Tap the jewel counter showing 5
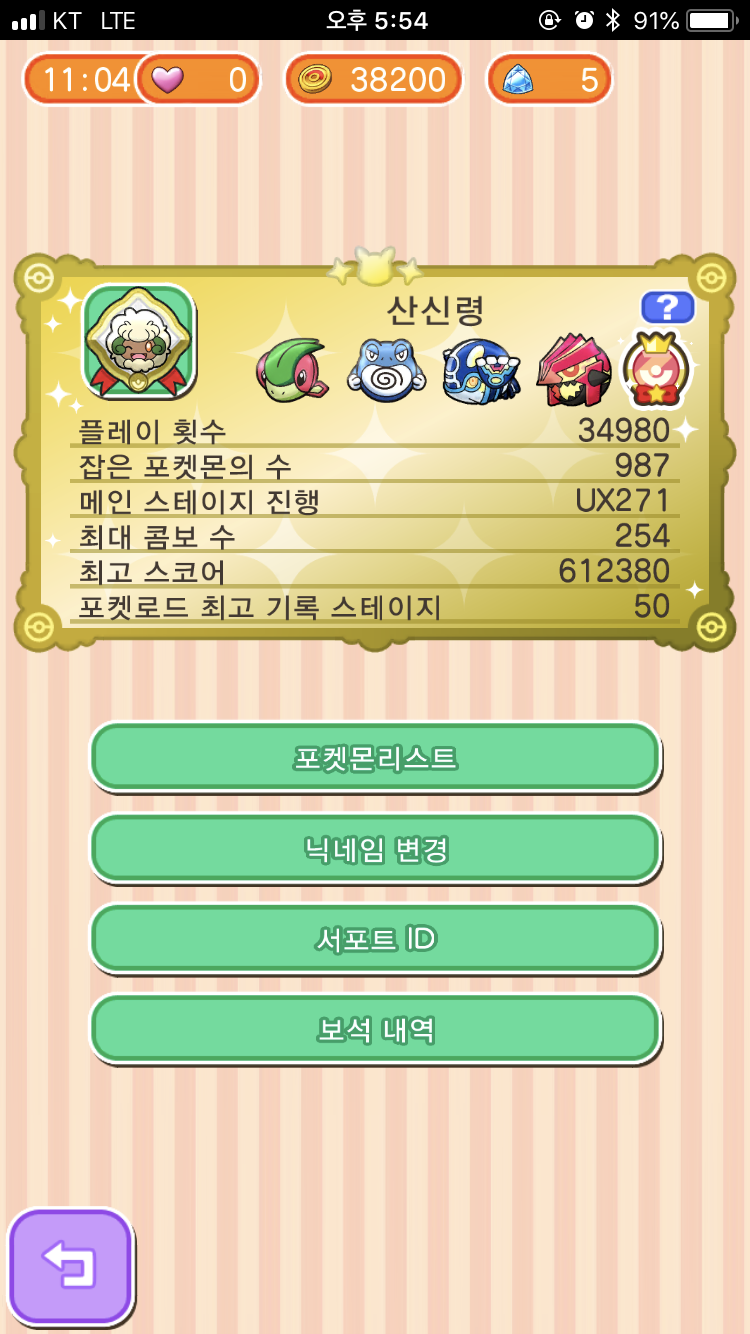This screenshot has height=1334, width=750. pyautogui.click(x=549, y=79)
